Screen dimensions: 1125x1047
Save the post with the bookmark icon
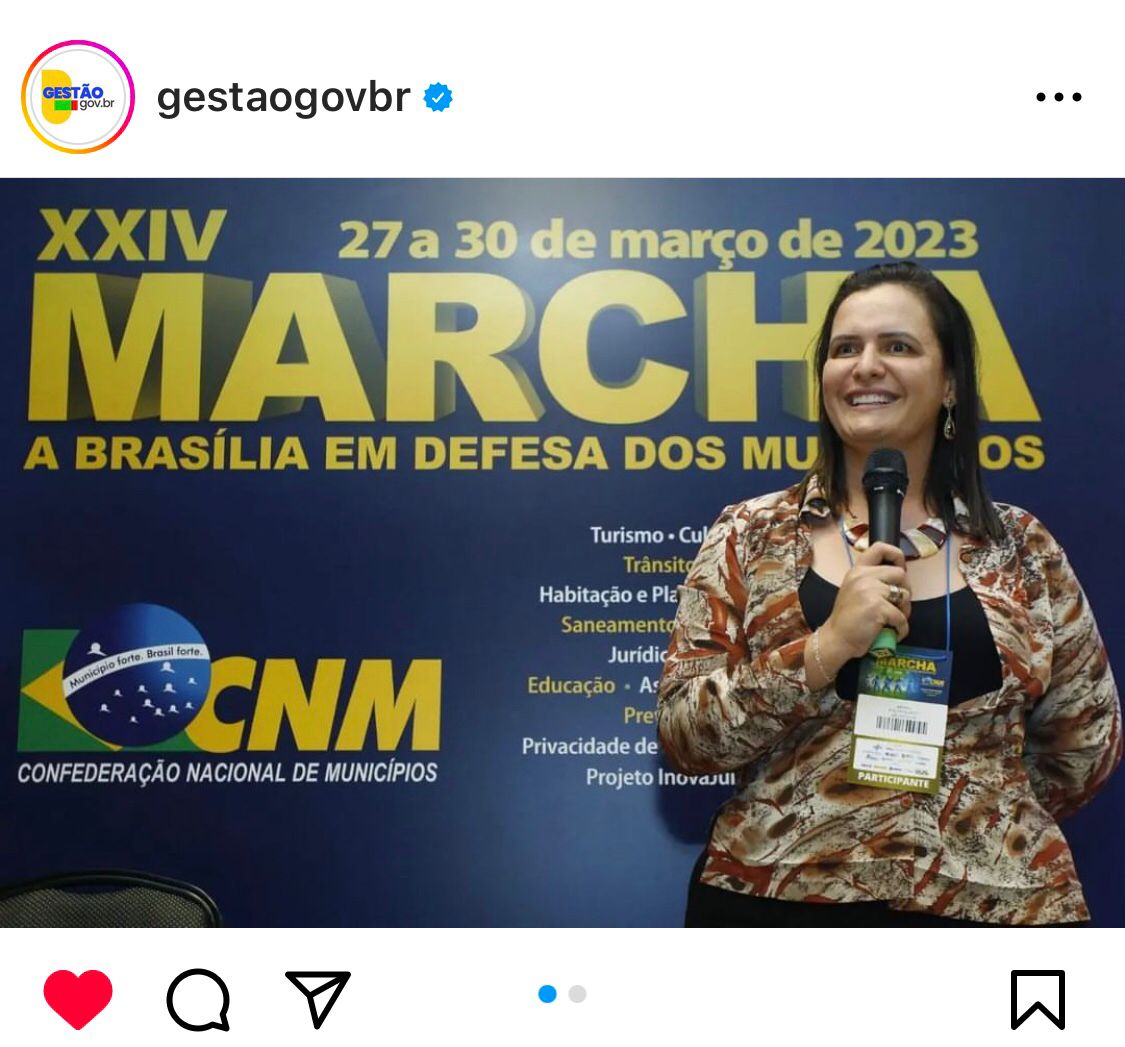click(1037, 998)
